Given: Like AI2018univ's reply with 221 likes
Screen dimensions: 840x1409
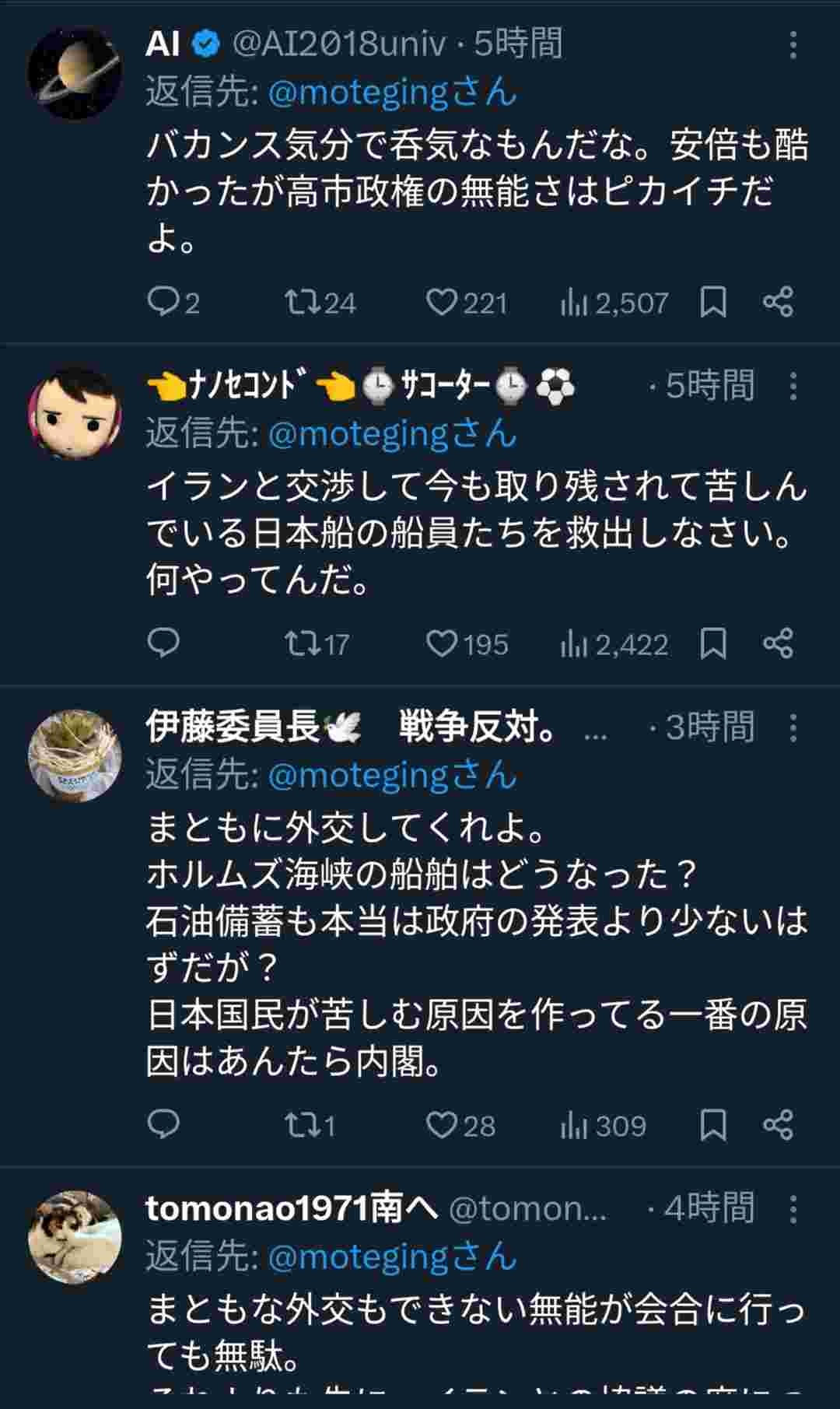Looking at the screenshot, I should [442, 302].
